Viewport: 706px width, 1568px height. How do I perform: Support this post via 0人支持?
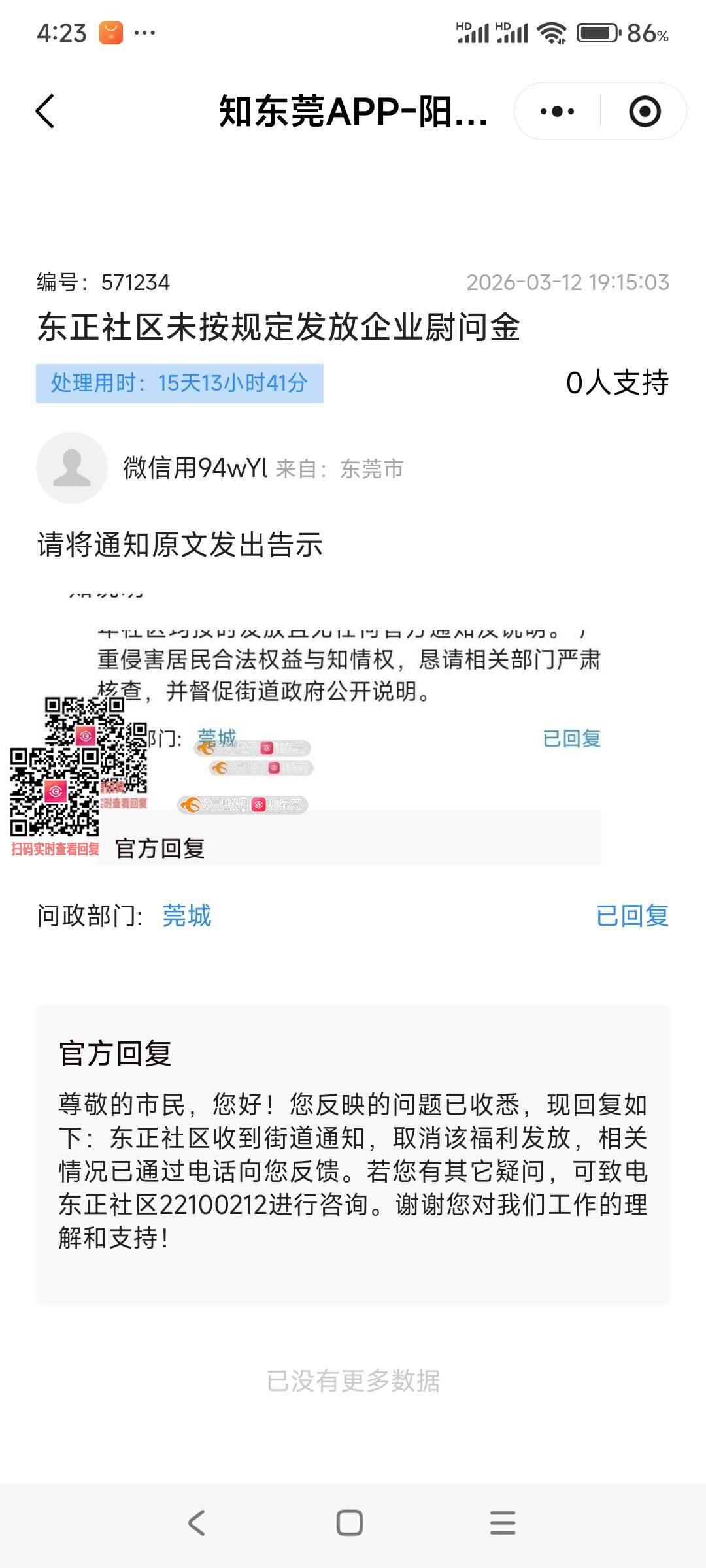616,383
